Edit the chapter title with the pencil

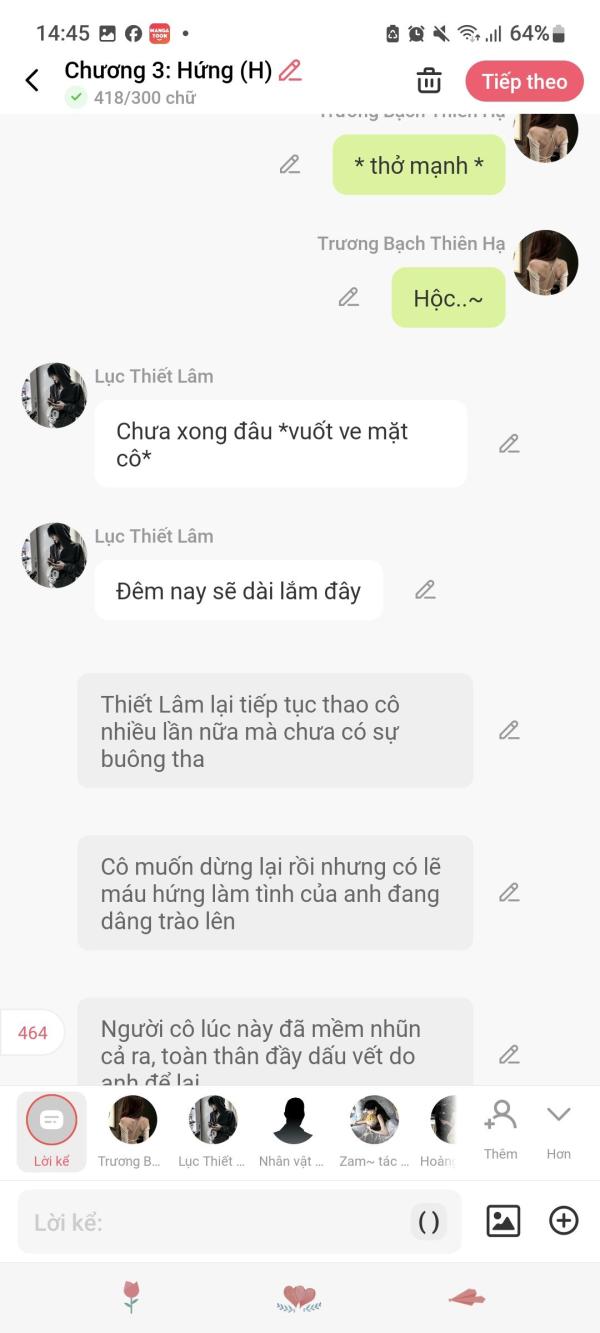pyautogui.click(x=290, y=70)
